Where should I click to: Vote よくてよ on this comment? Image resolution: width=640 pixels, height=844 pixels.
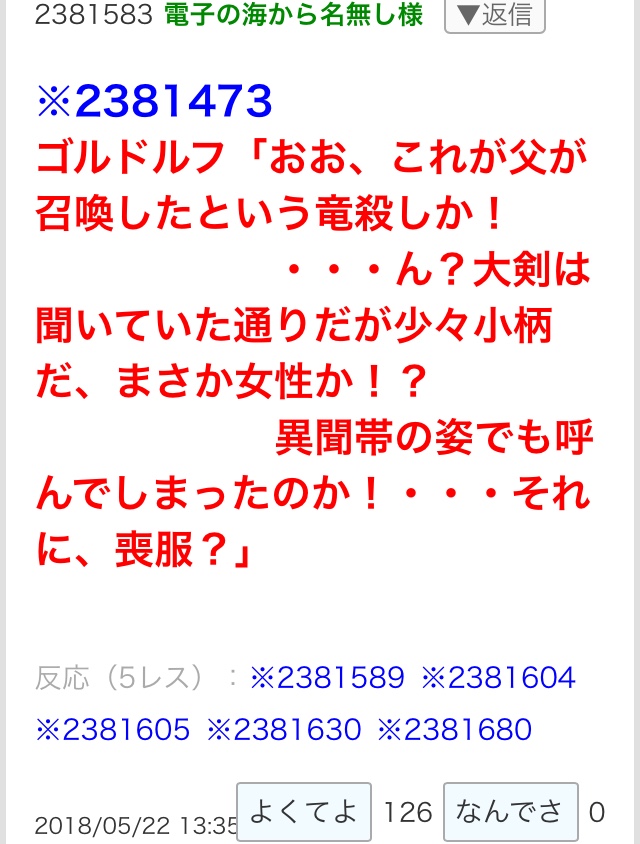[304, 811]
